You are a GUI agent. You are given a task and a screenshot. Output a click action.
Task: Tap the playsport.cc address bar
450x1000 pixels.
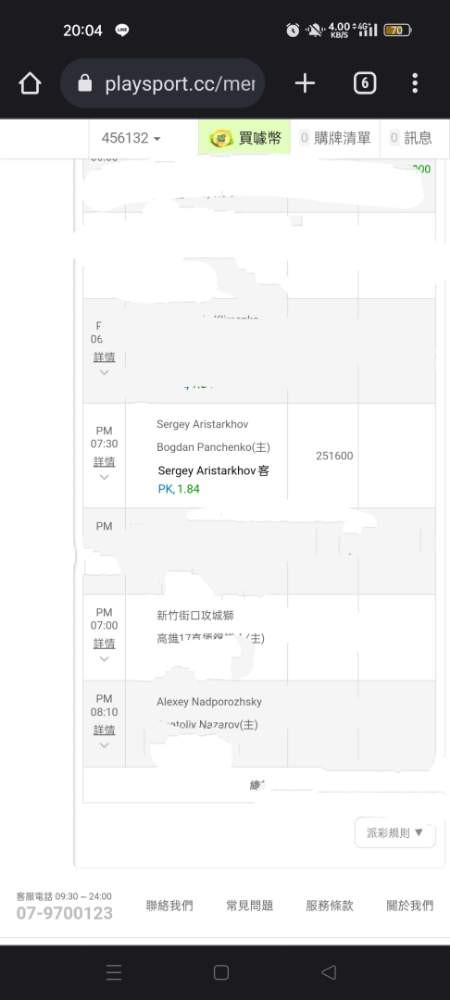[163, 84]
